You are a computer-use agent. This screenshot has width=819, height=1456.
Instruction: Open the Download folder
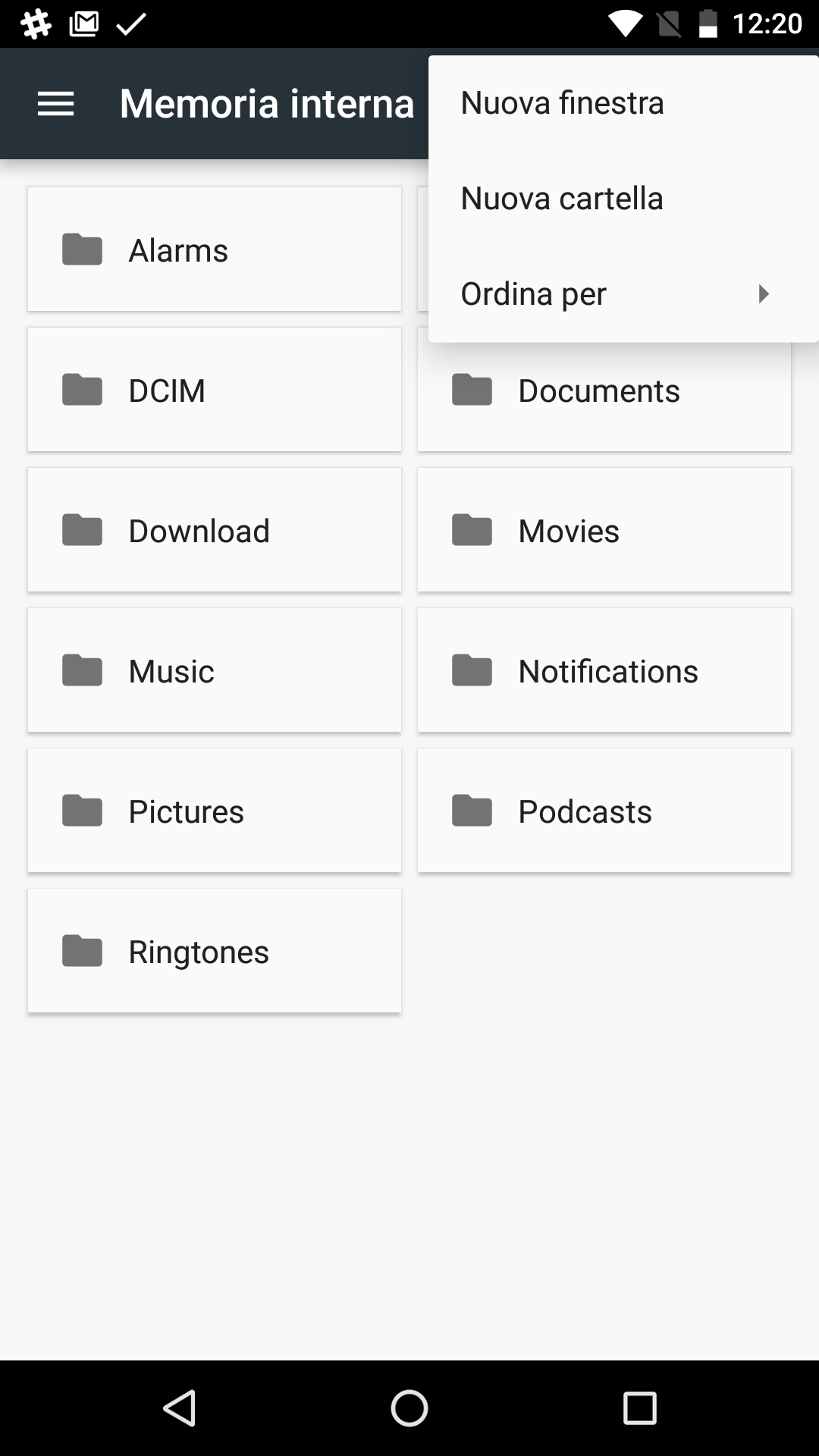click(x=215, y=530)
